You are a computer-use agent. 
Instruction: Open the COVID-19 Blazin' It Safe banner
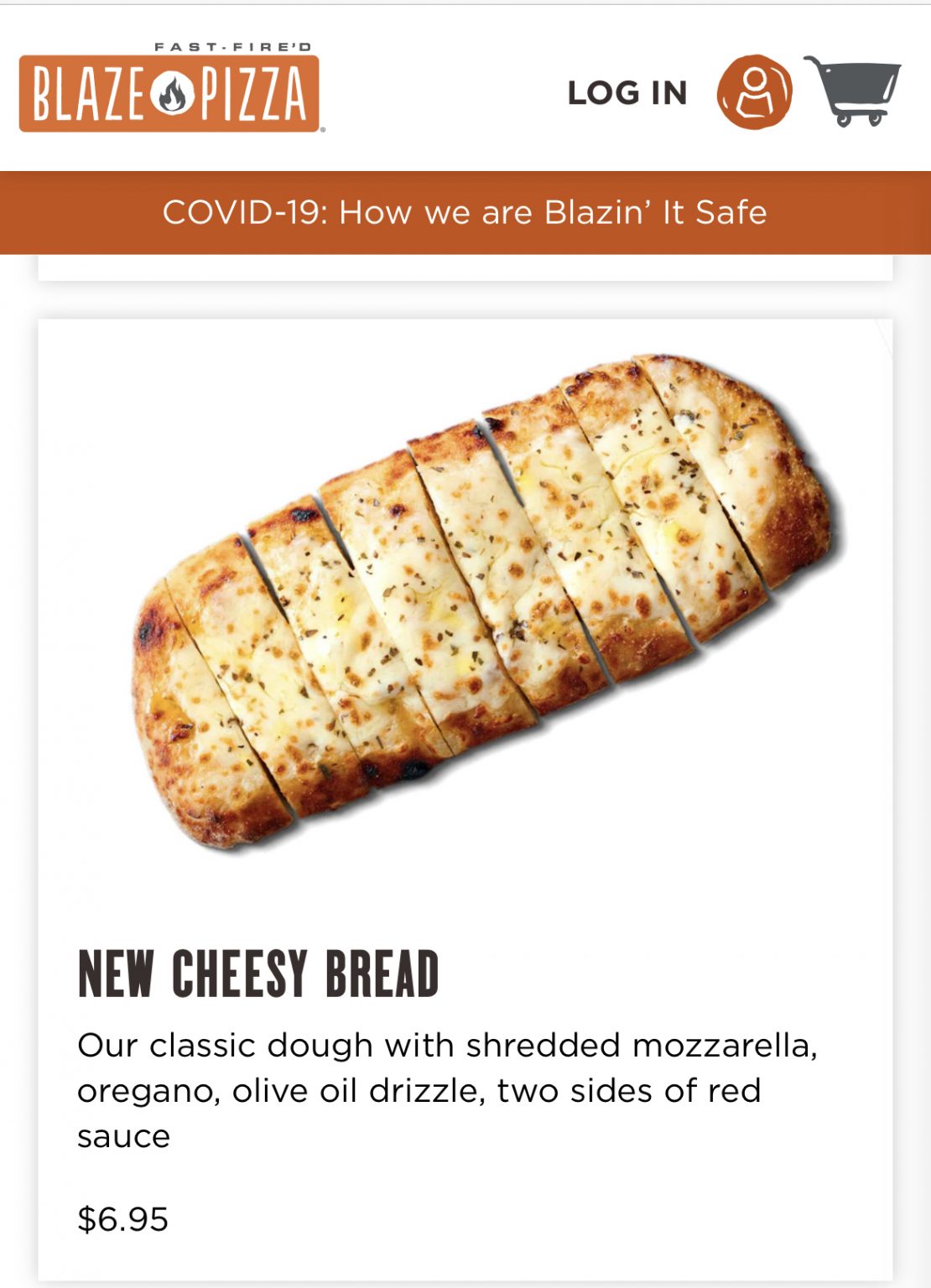coord(465,214)
